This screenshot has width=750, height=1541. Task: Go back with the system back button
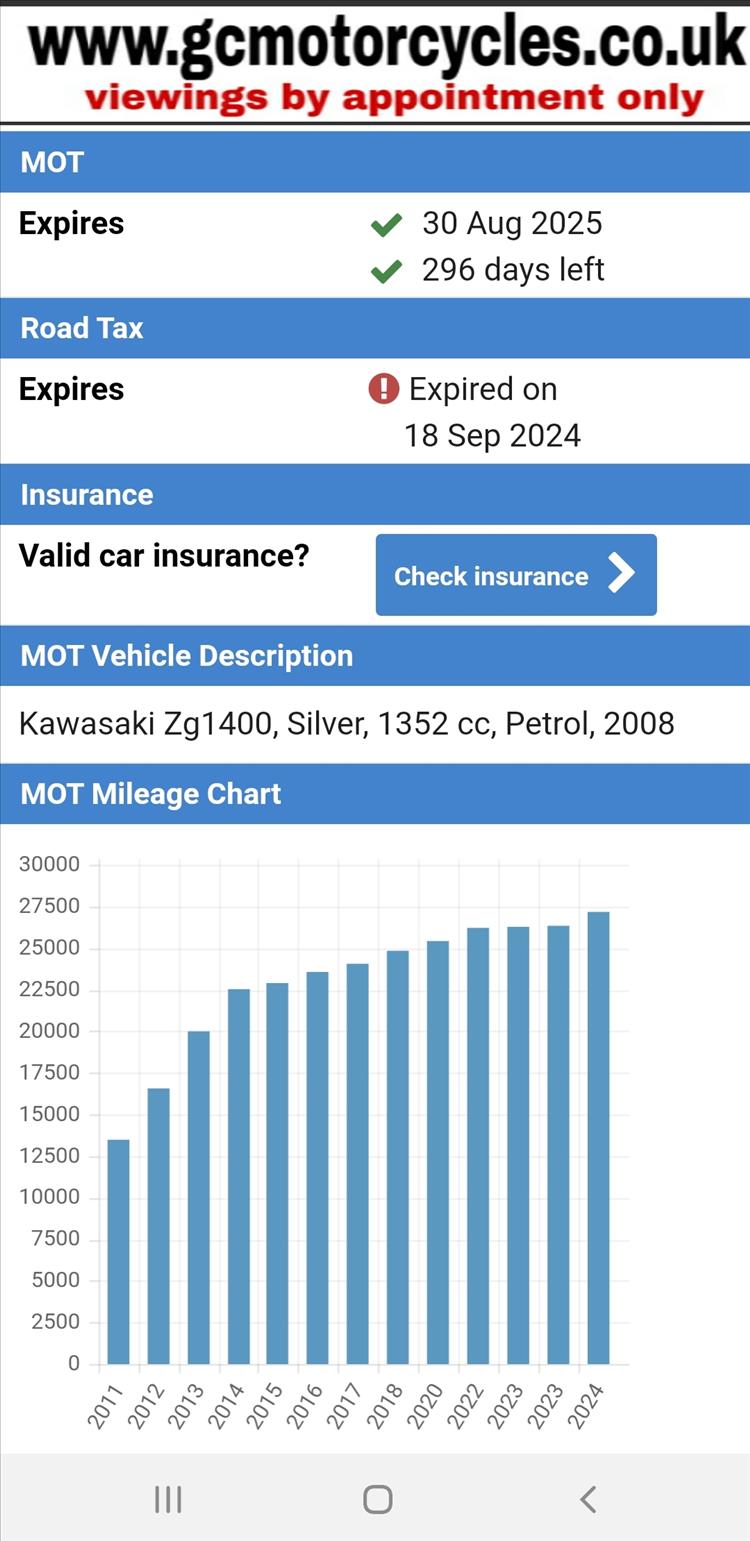pyautogui.click(x=588, y=1499)
